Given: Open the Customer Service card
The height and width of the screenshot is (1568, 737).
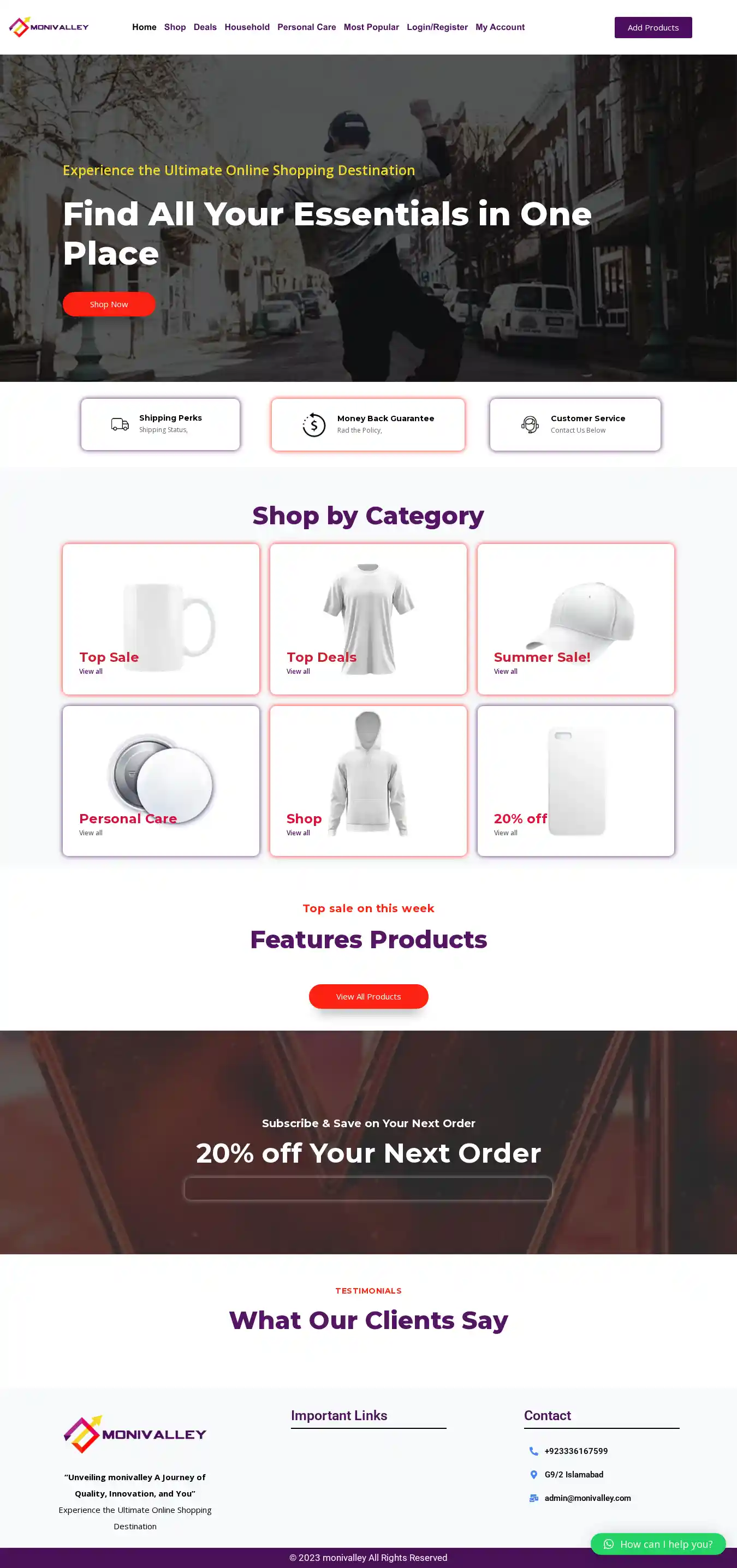Looking at the screenshot, I should pos(575,424).
